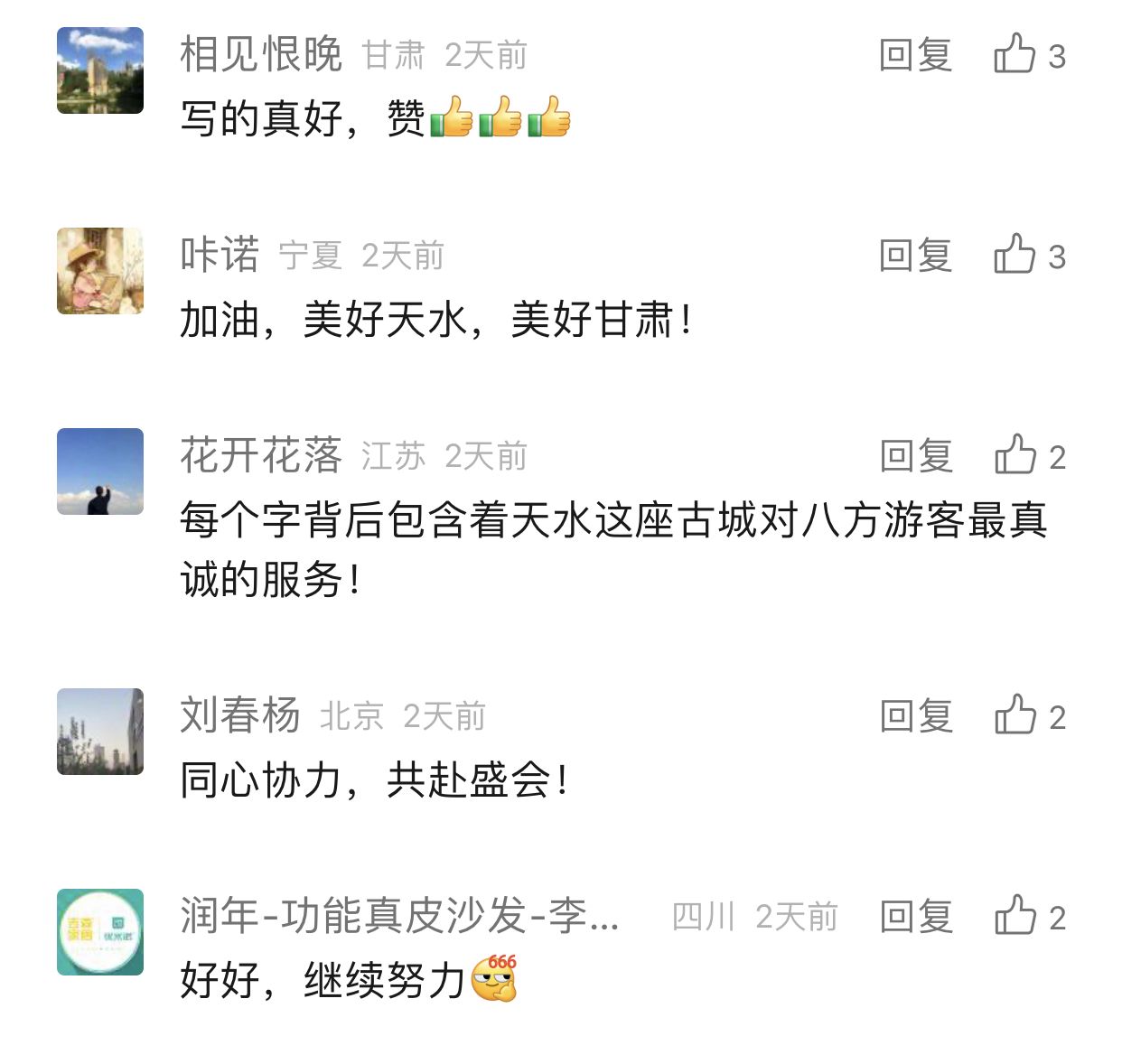Screen dimensions: 1122x1064
Task: Reply to 花开花落's comment
Action: coord(915,456)
